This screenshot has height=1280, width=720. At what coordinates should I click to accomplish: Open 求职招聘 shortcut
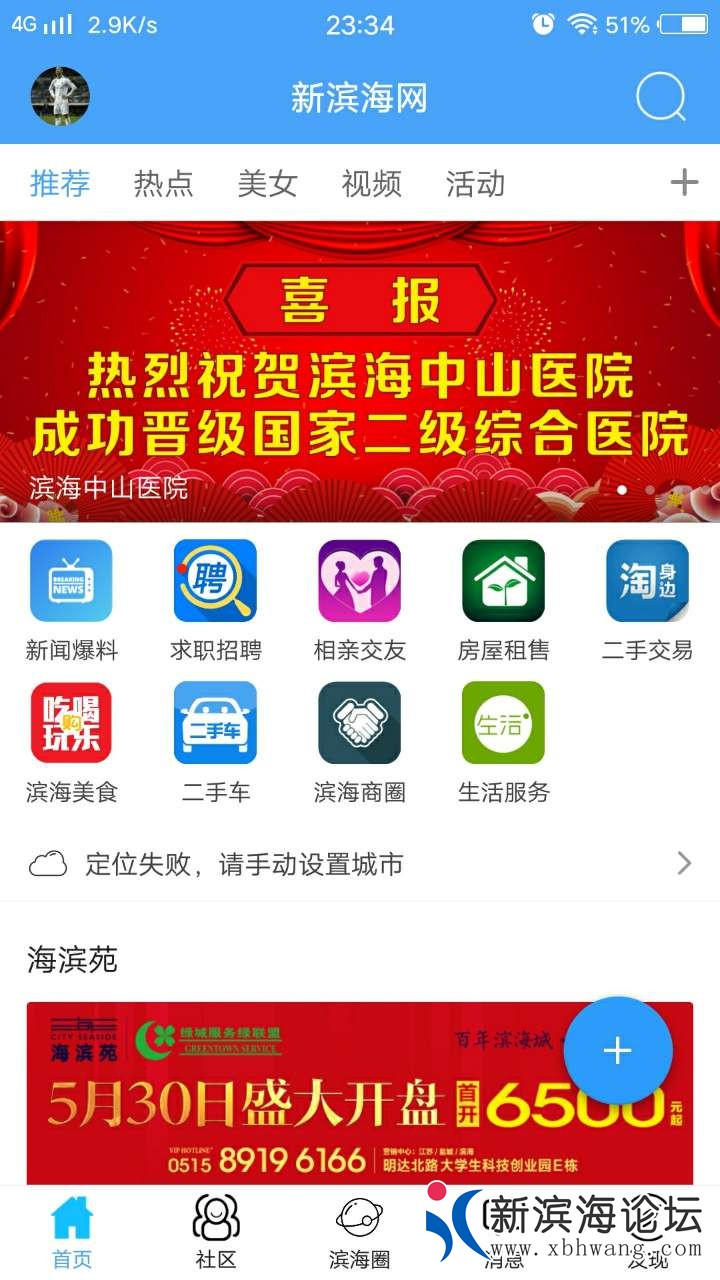coord(215,582)
